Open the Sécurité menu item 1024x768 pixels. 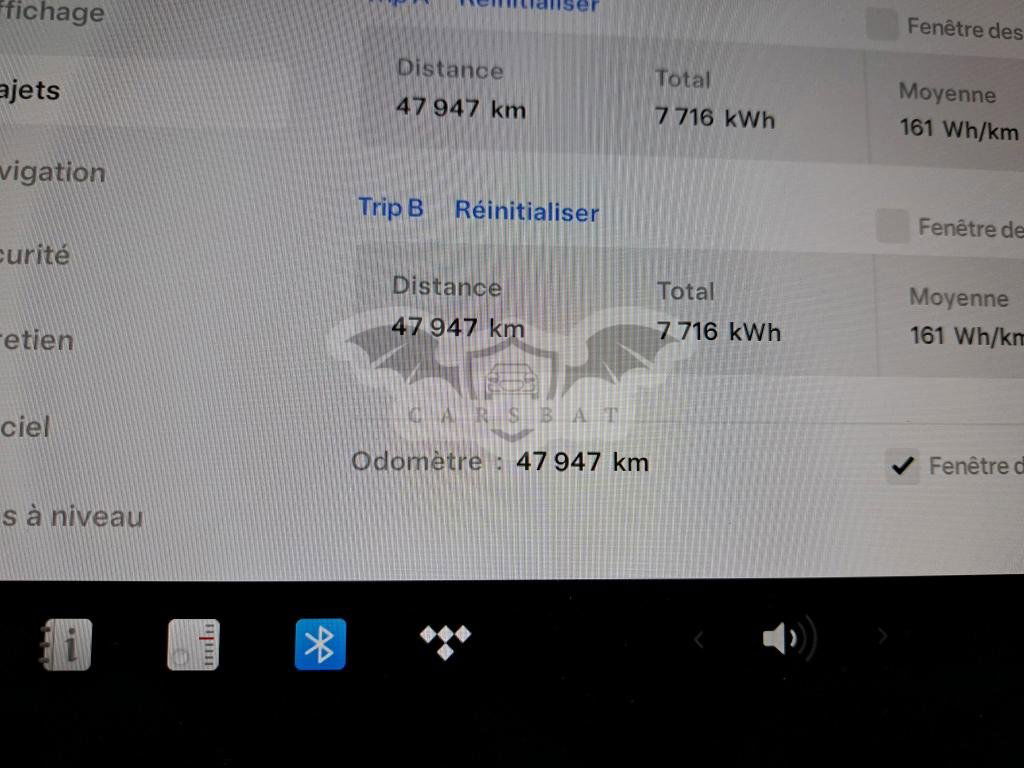coord(35,255)
